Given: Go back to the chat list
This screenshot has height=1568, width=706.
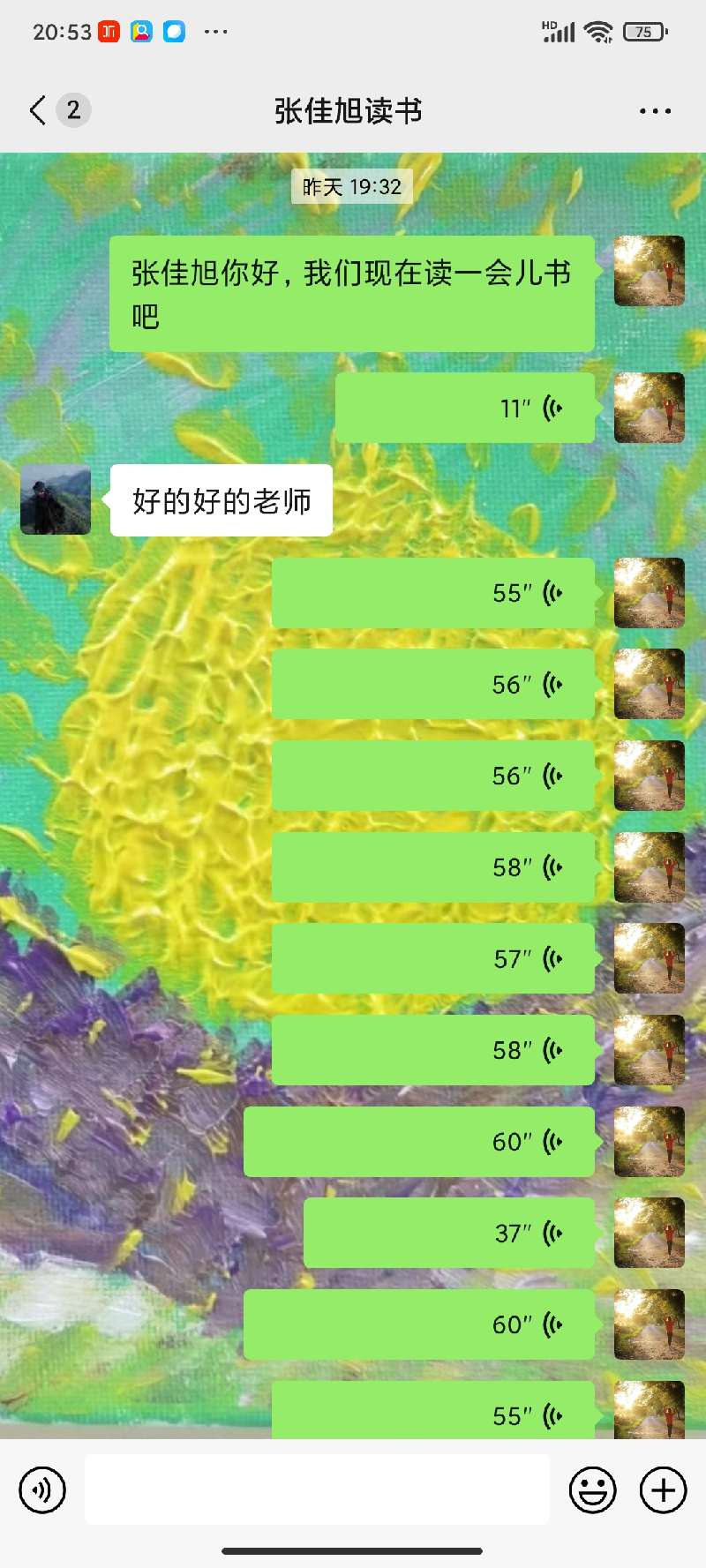Looking at the screenshot, I should click(38, 110).
